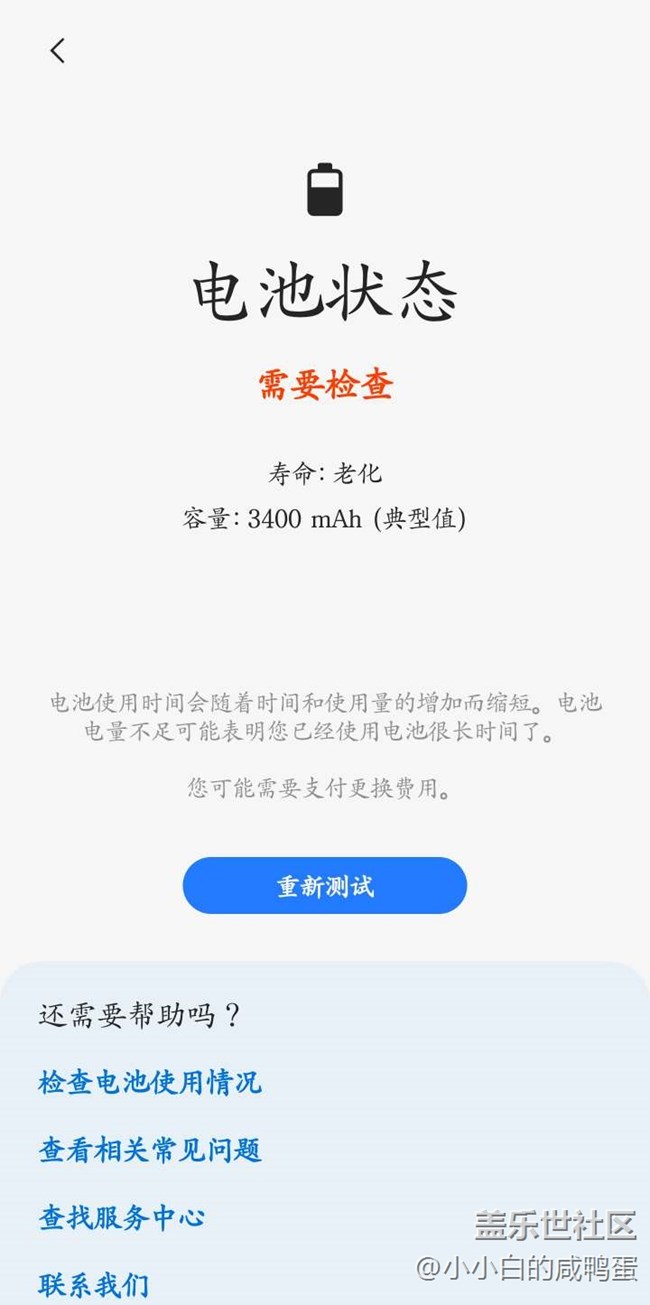
Task: Open 联系我们 link
Action: (94, 1284)
